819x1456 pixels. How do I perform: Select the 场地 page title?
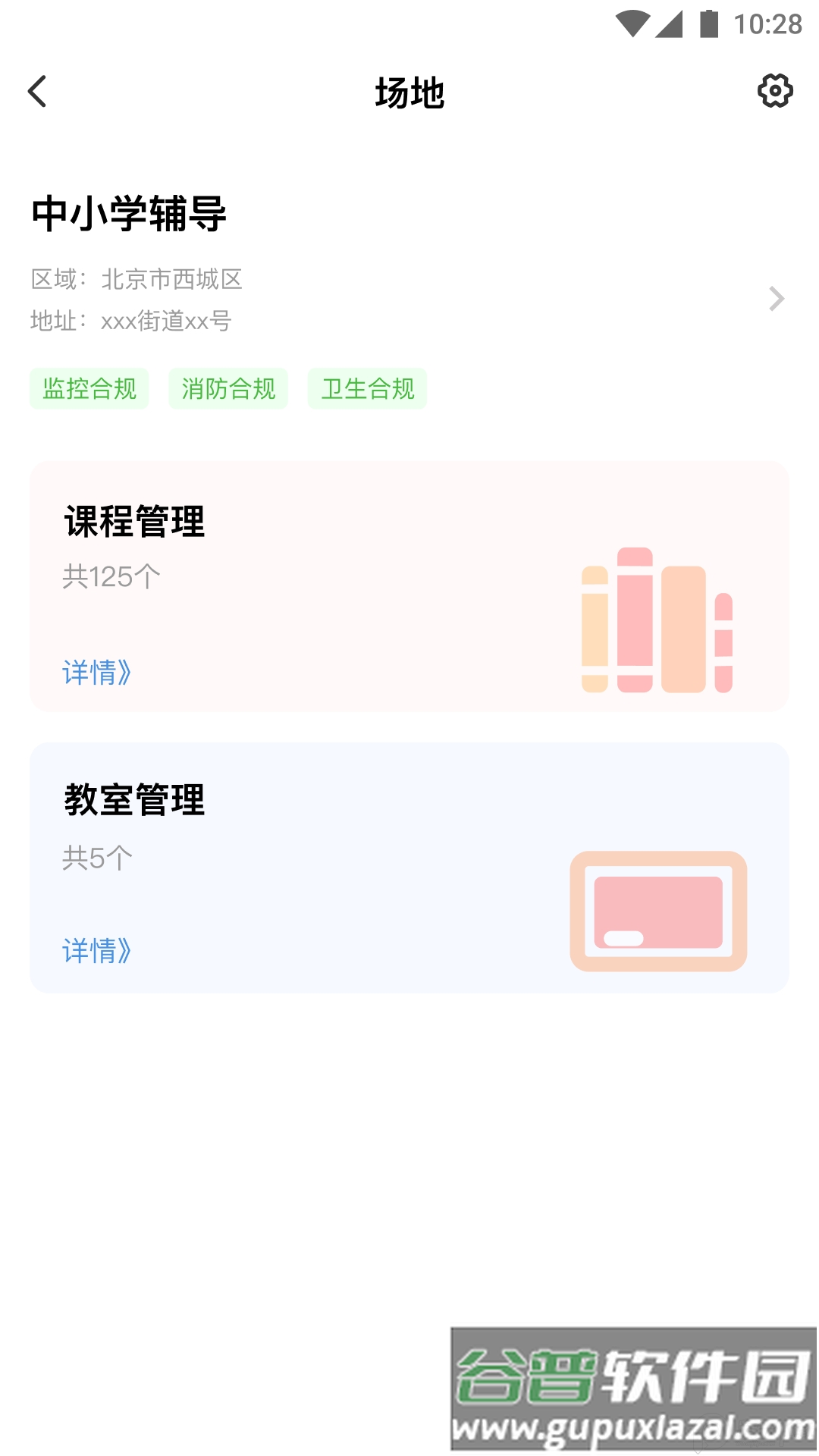pos(409,93)
